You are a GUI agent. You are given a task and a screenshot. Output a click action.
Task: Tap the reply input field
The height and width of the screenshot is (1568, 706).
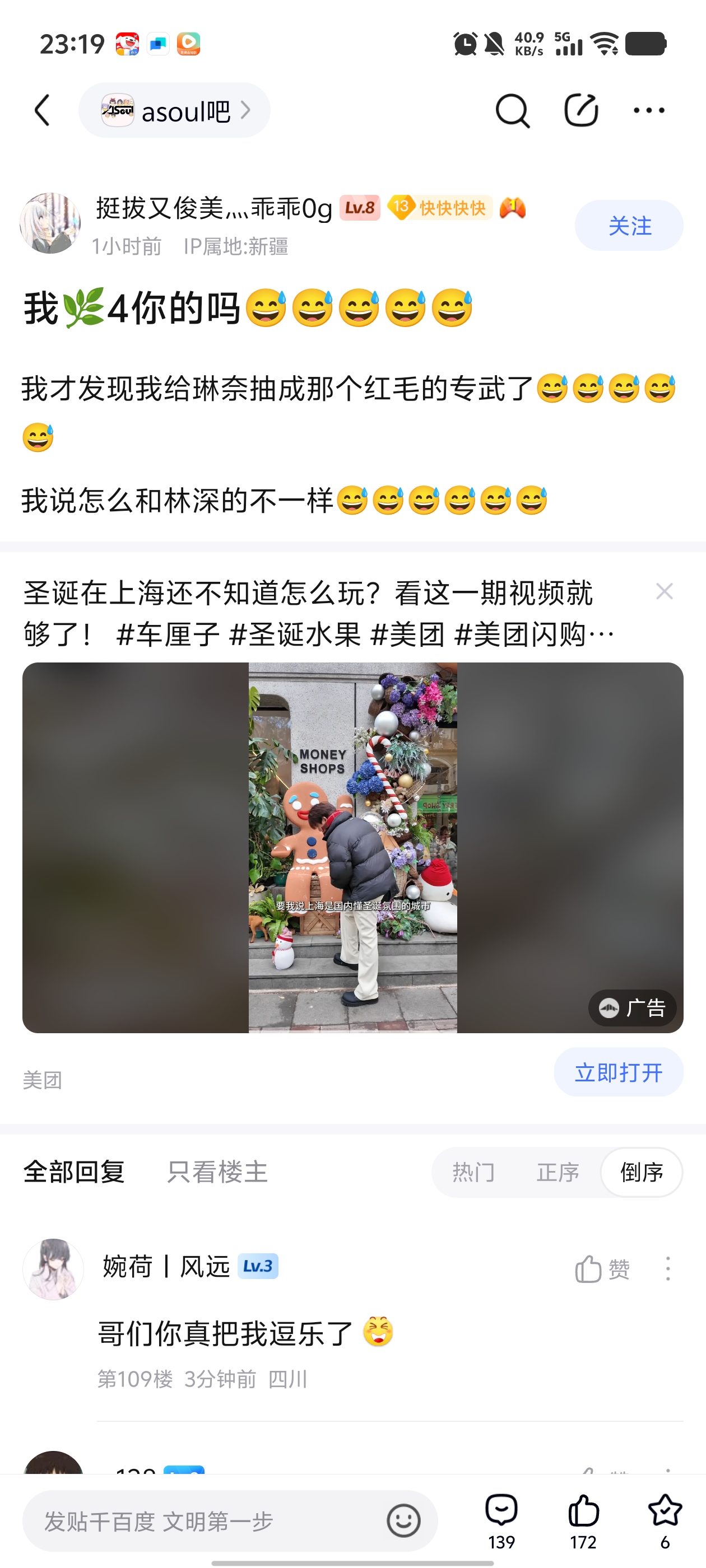pyautogui.click(x=201, y=1521)
